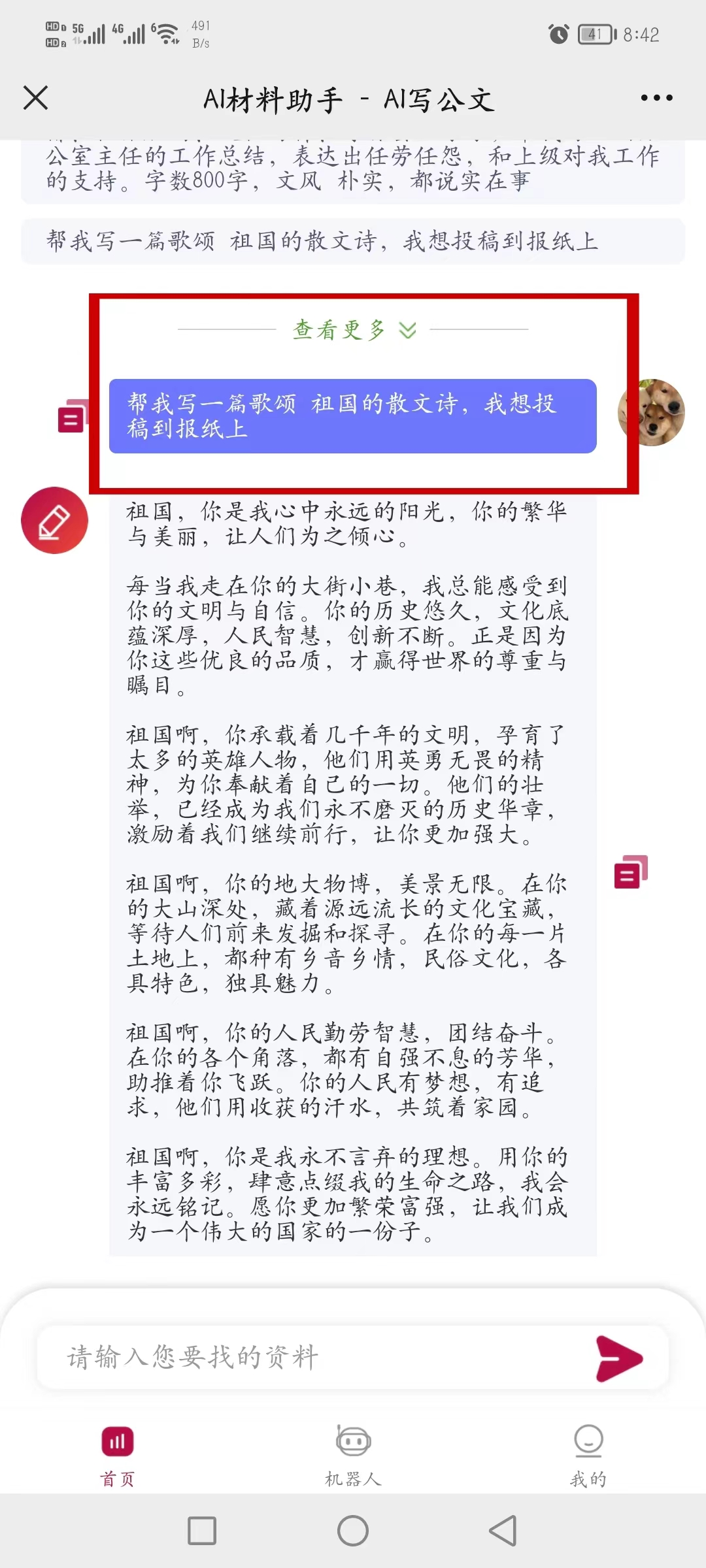Go to the system home screen
Image resolution: width=706 pixels, height=1568 pixels.
pyautogui.click(x=353, y=1531)
